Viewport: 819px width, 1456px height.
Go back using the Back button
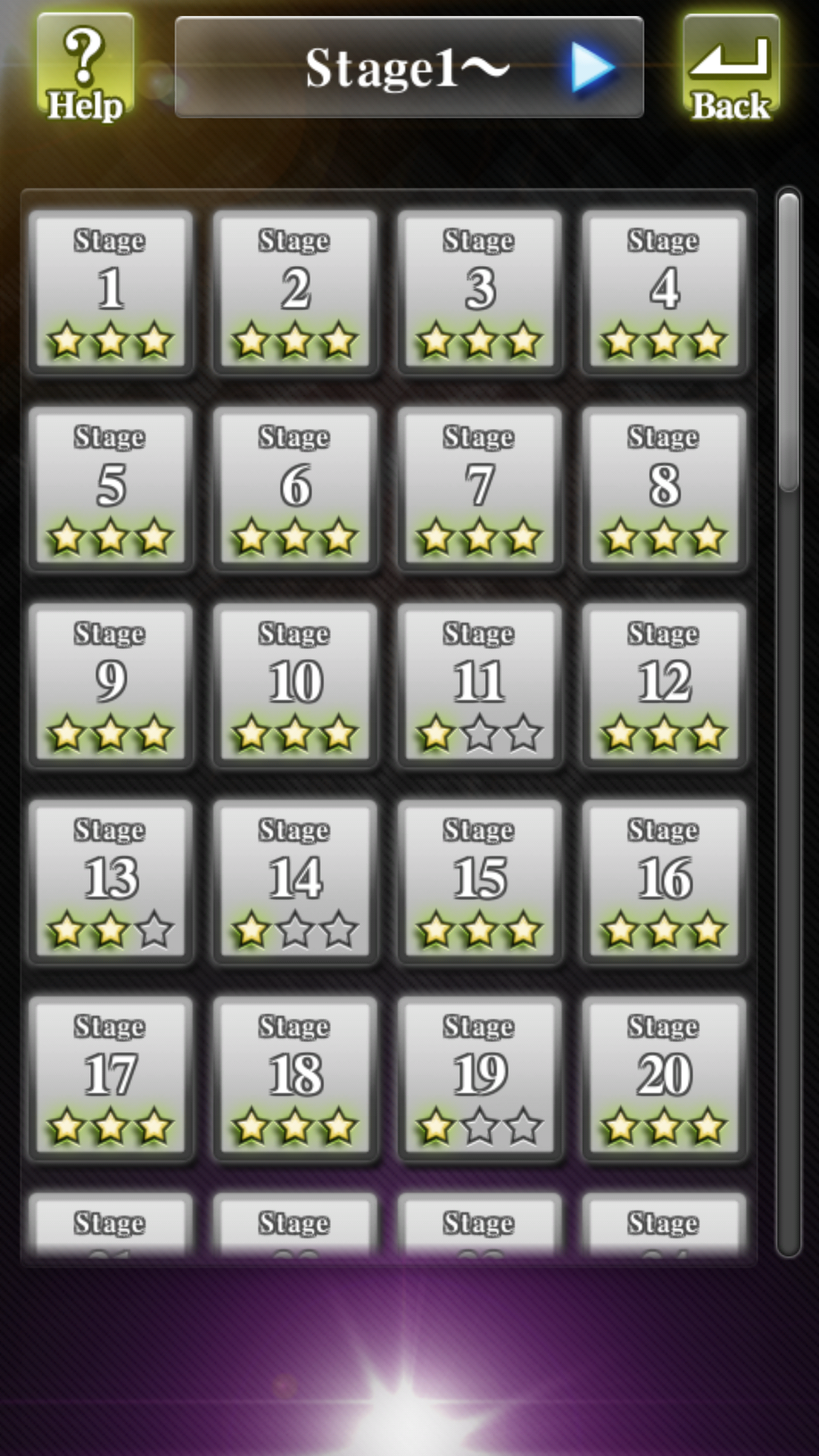(731, 67)
